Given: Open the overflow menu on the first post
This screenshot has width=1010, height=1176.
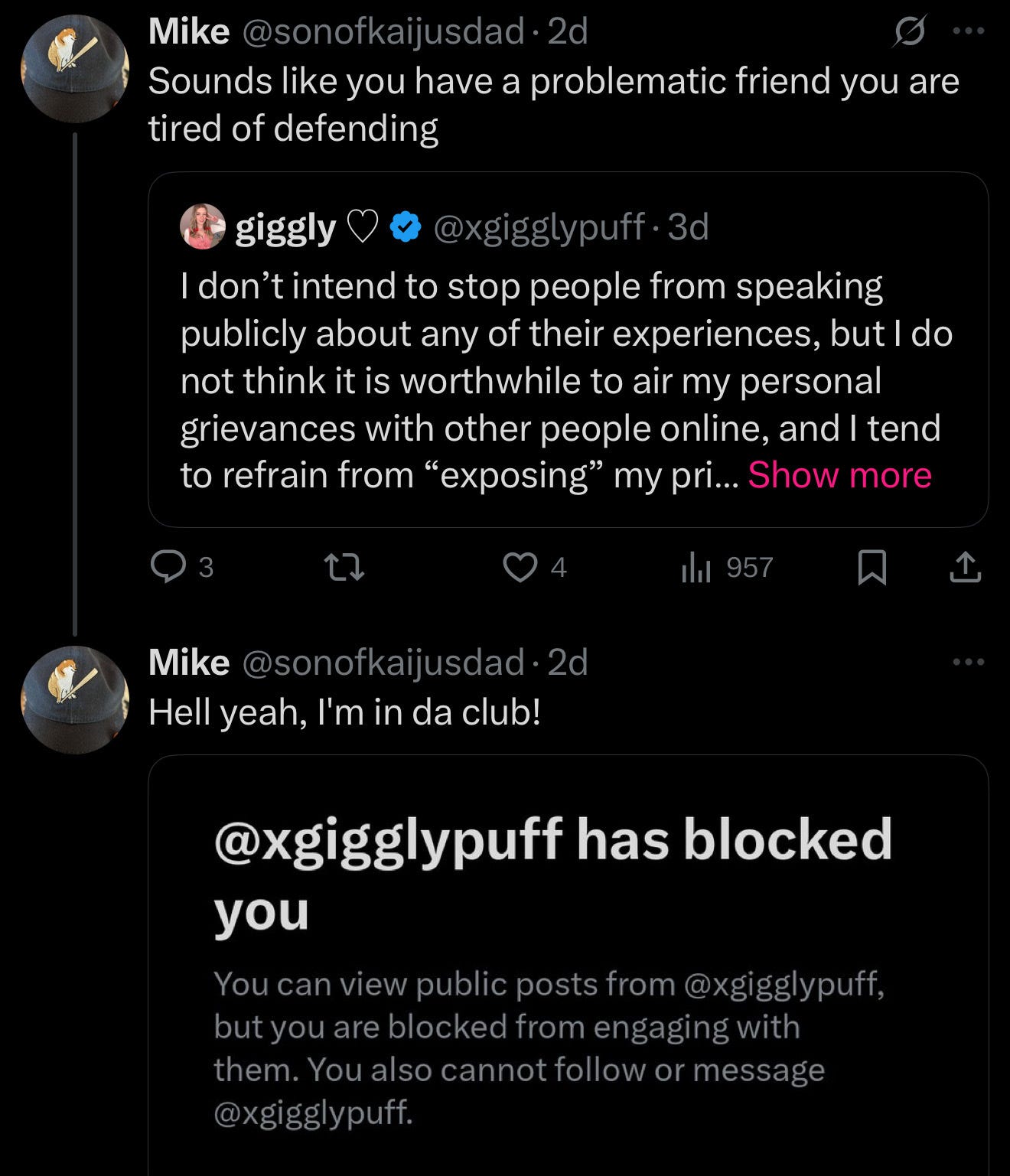Looking at the screenshot, I should [x=968, y=32].
